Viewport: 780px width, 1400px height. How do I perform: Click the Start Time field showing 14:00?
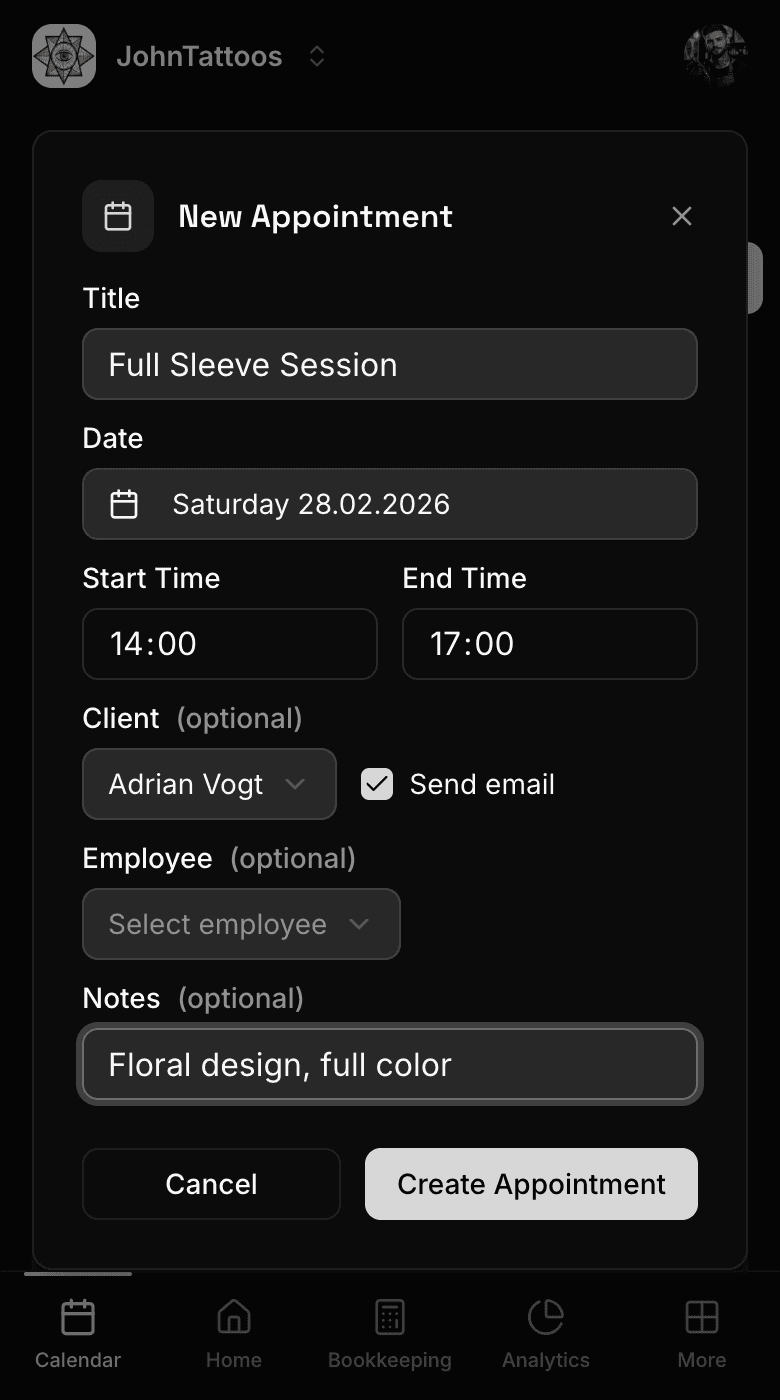point(229,644)
